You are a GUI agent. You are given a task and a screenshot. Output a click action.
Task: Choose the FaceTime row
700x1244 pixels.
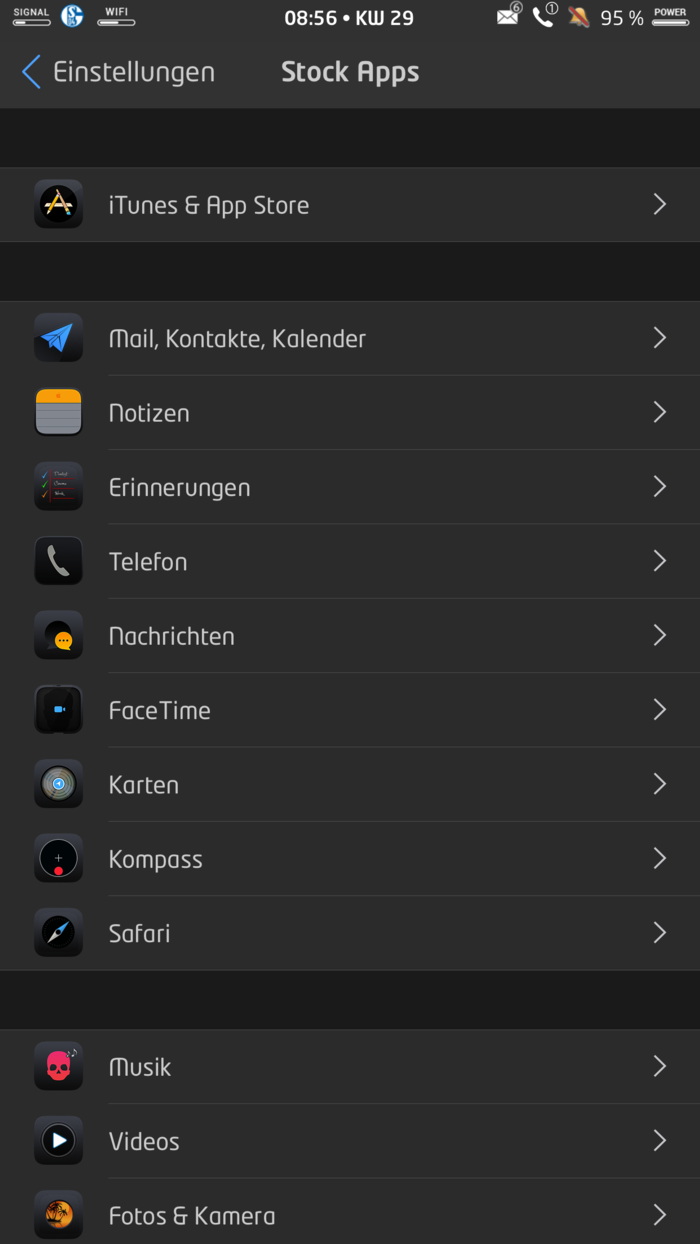pyautogui.click(x=350, y=710)
